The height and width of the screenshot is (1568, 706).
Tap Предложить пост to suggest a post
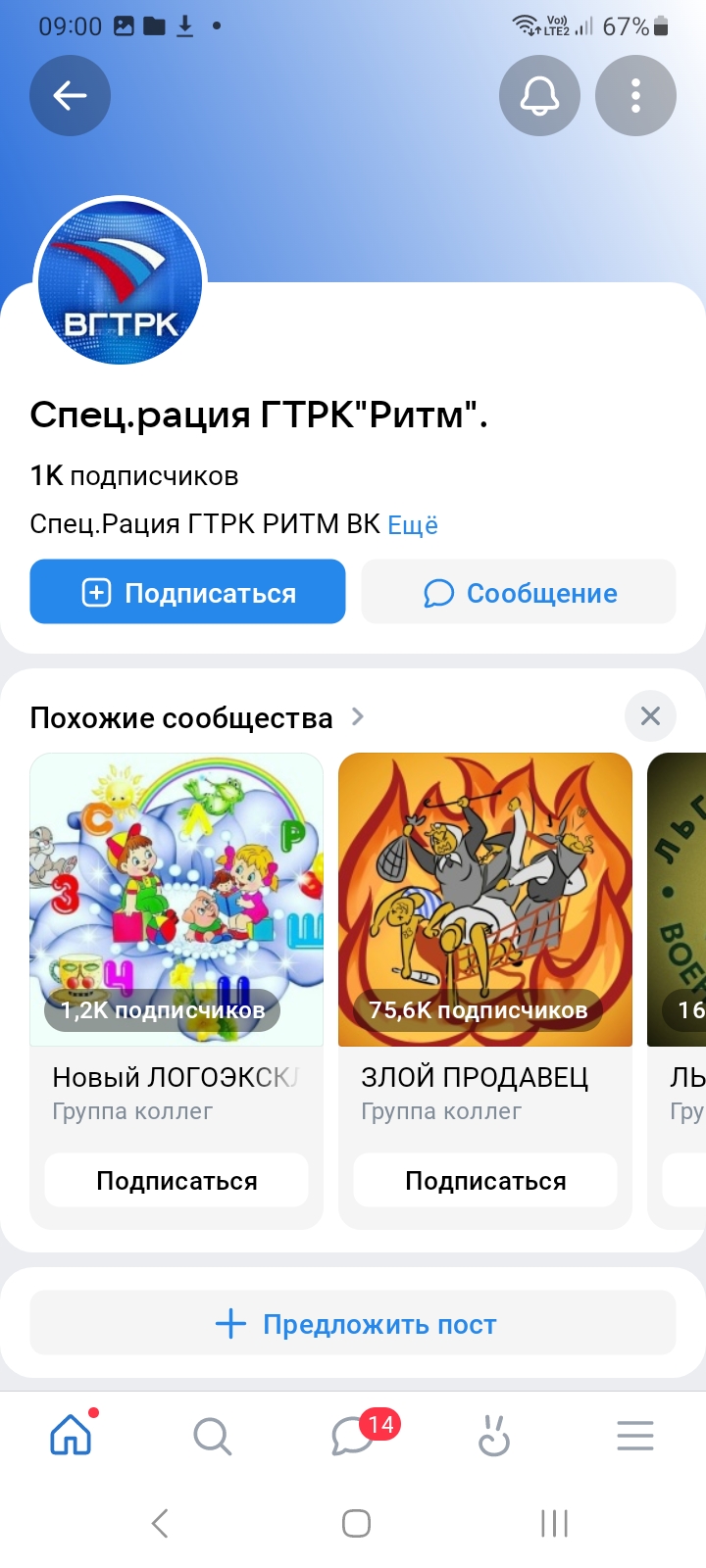[x=353, y=1324]
